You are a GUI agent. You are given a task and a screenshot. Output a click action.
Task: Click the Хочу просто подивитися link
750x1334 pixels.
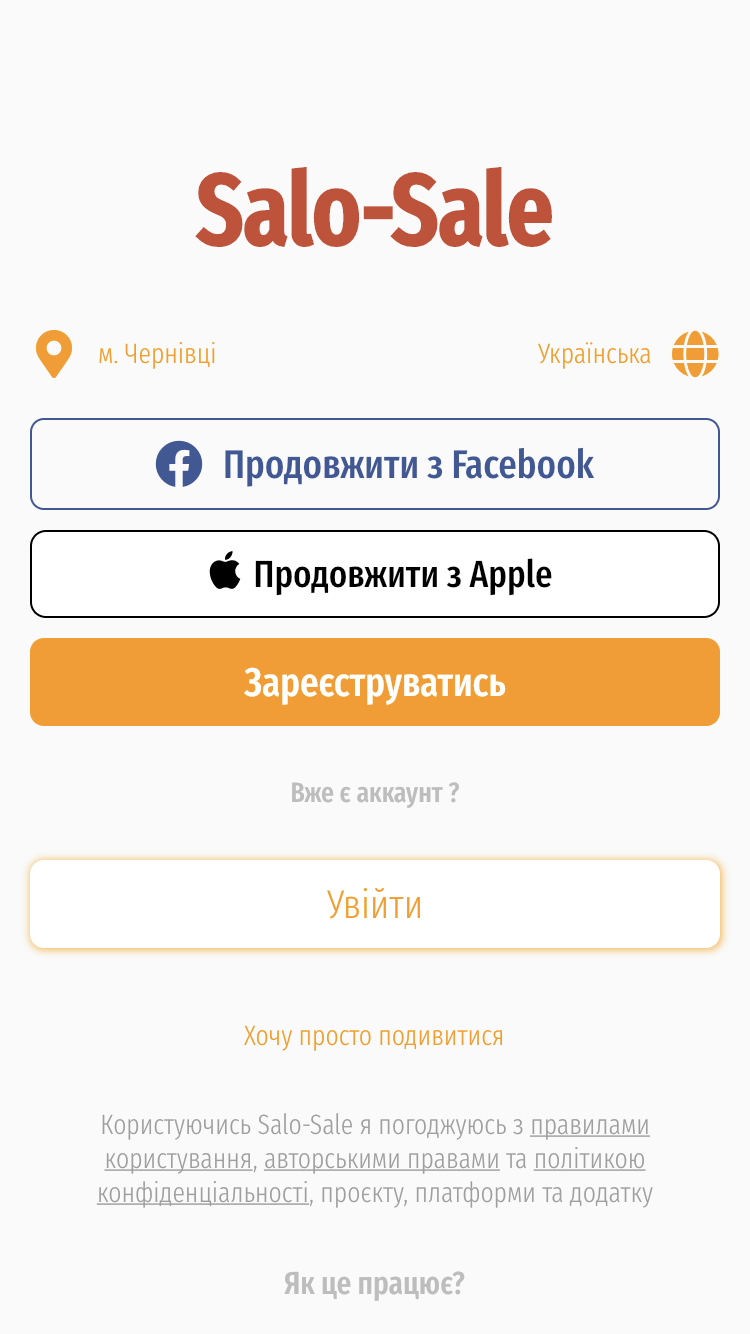374,1036
